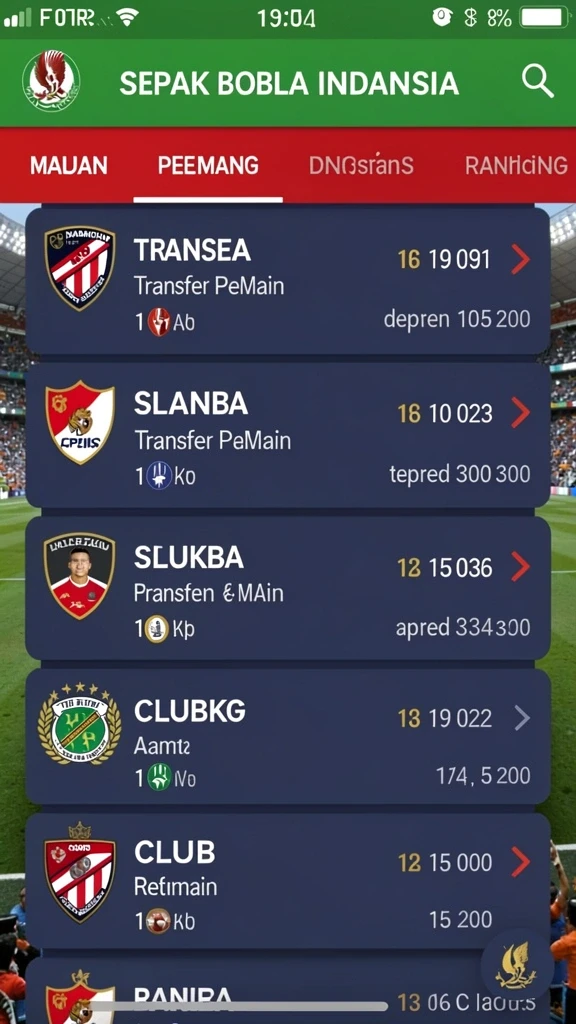Open the search magnifier icon
This screenshot has width=576, height=1024.
click(x=537, y=82)
